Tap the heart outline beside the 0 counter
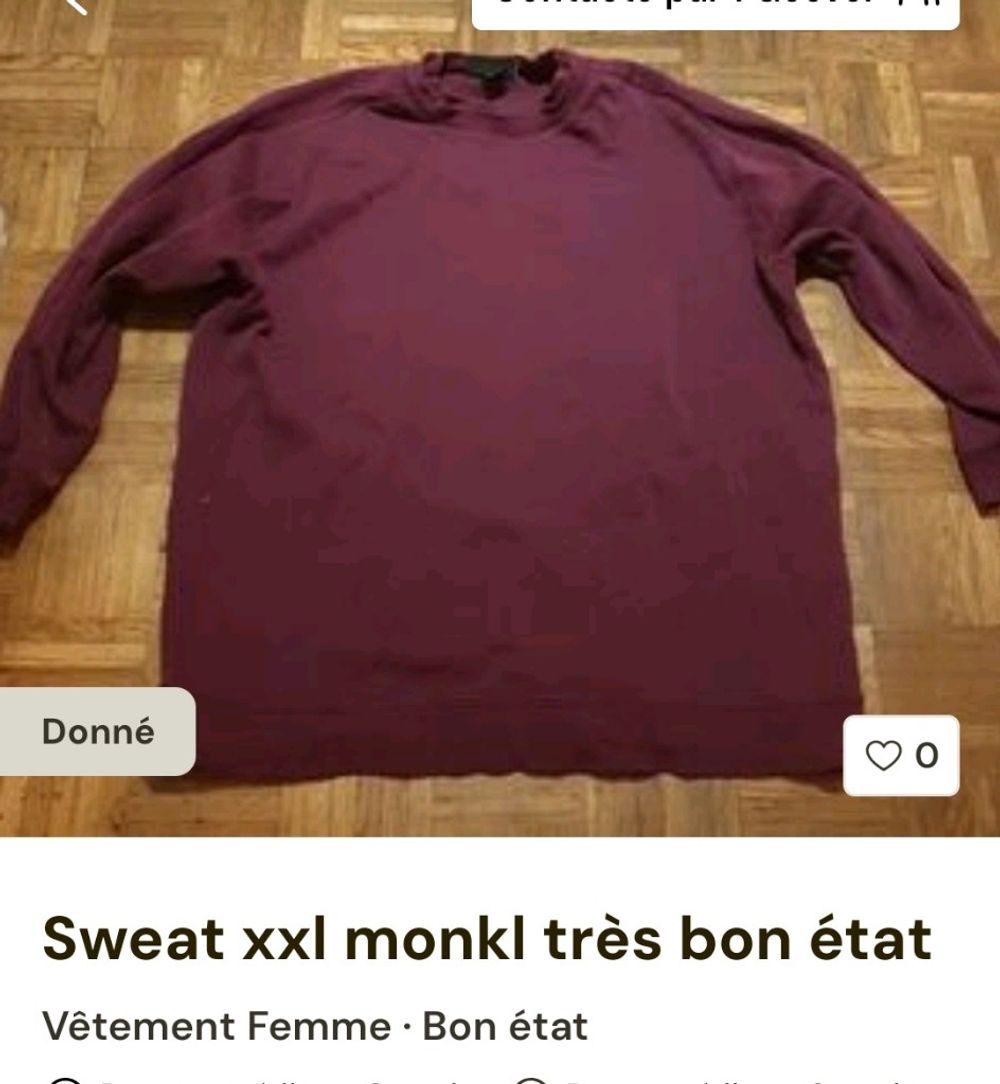Viewport: 1000px width, 1084px height. point(884,757)
